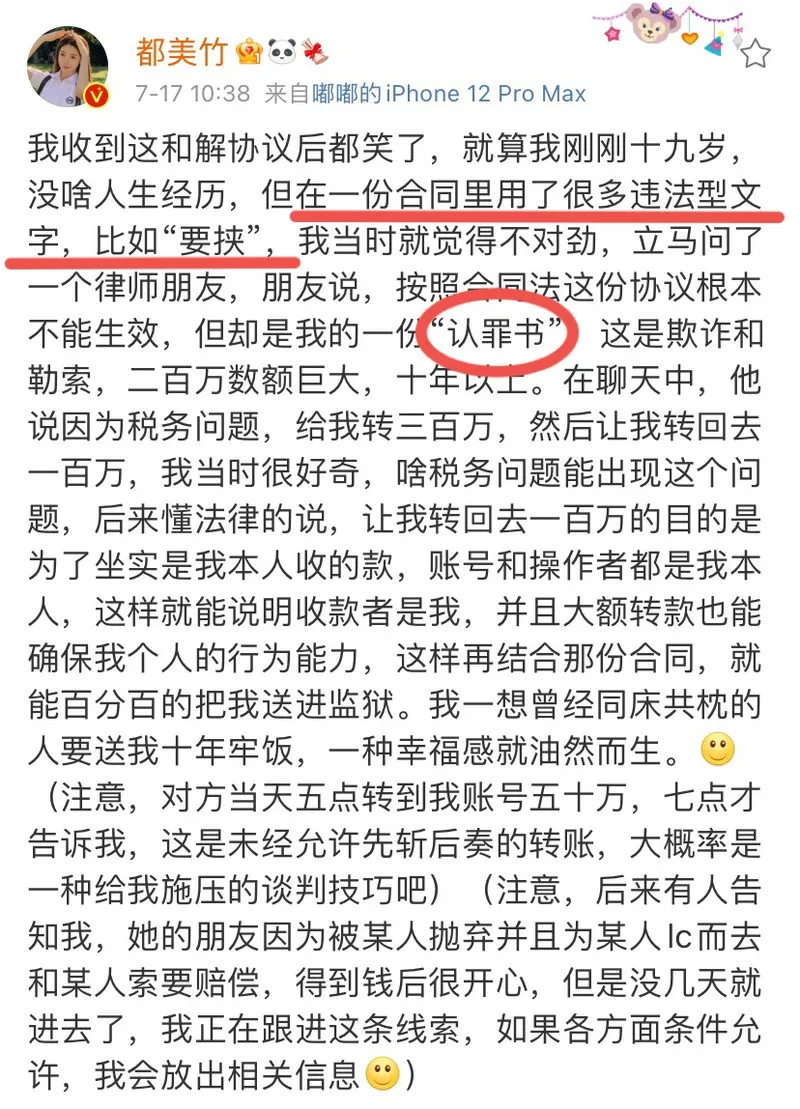The height and width of the screenshot is (1109, 800).
Task: Favorite this post with the star icon
Action: (757, 53)
